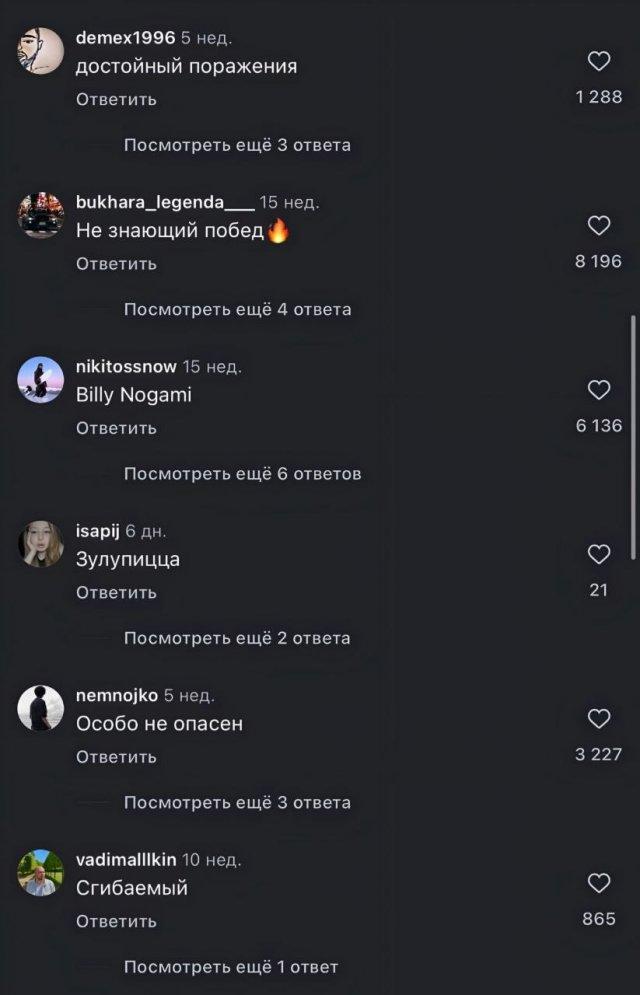The width and height of the screenshot is (640, 995).
Task: Like nemnojko's comment
Action: coord(599,718)
